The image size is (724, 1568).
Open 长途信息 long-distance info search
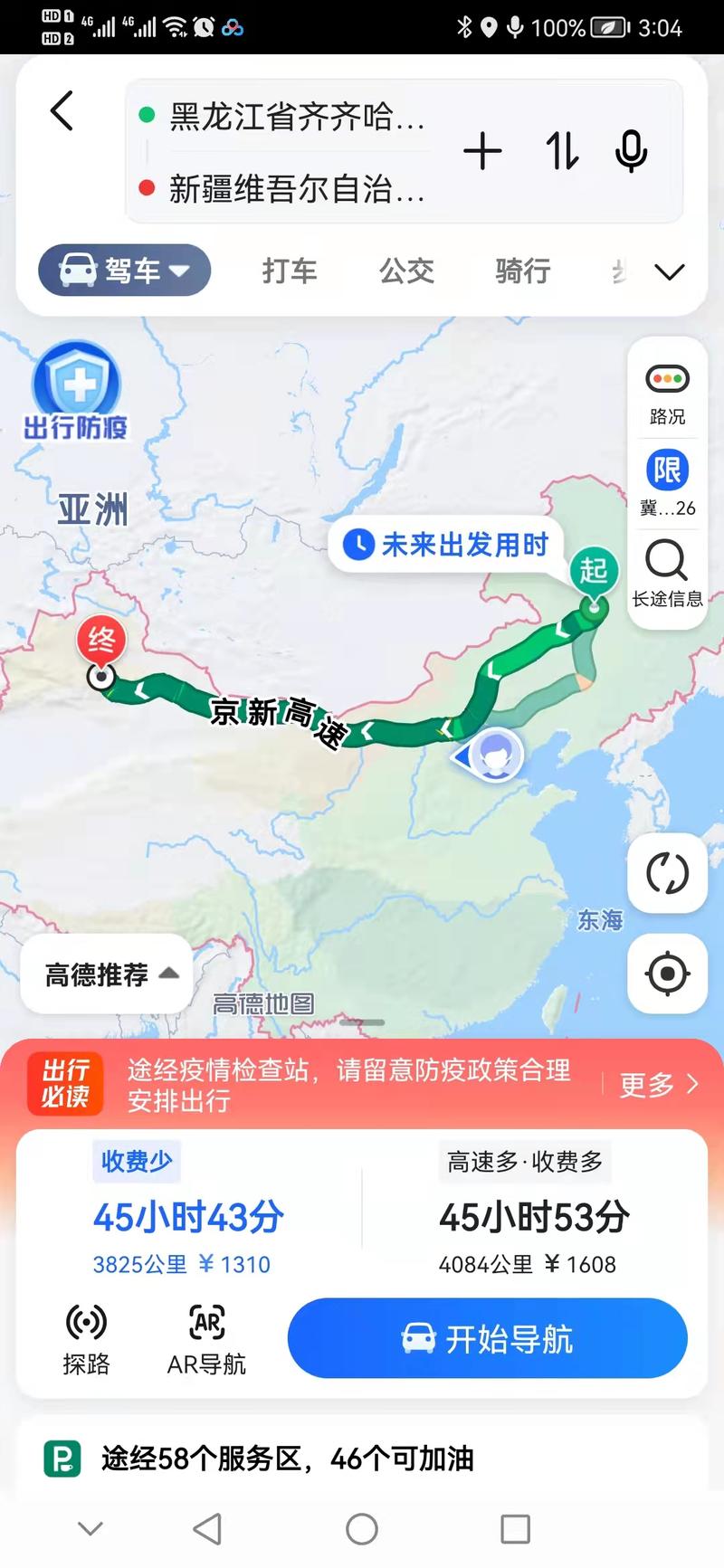coord(667,561)
